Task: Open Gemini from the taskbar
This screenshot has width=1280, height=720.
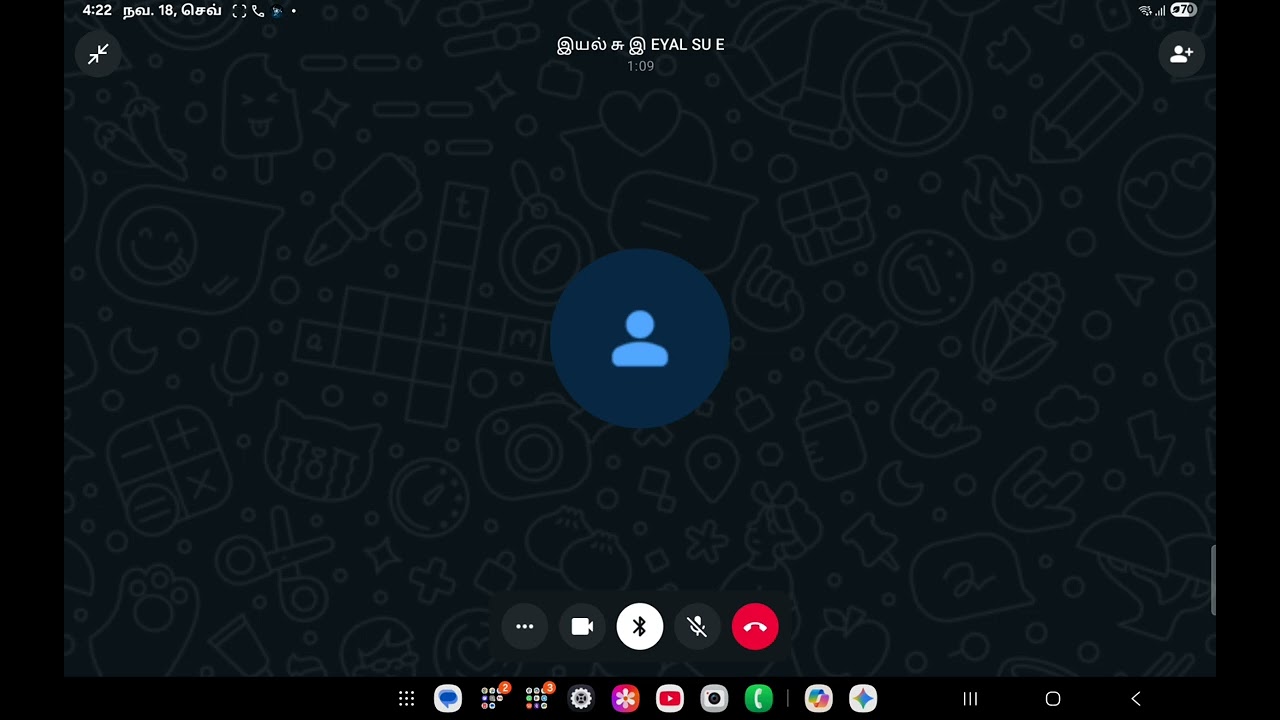Action: [x=863, y=699]
